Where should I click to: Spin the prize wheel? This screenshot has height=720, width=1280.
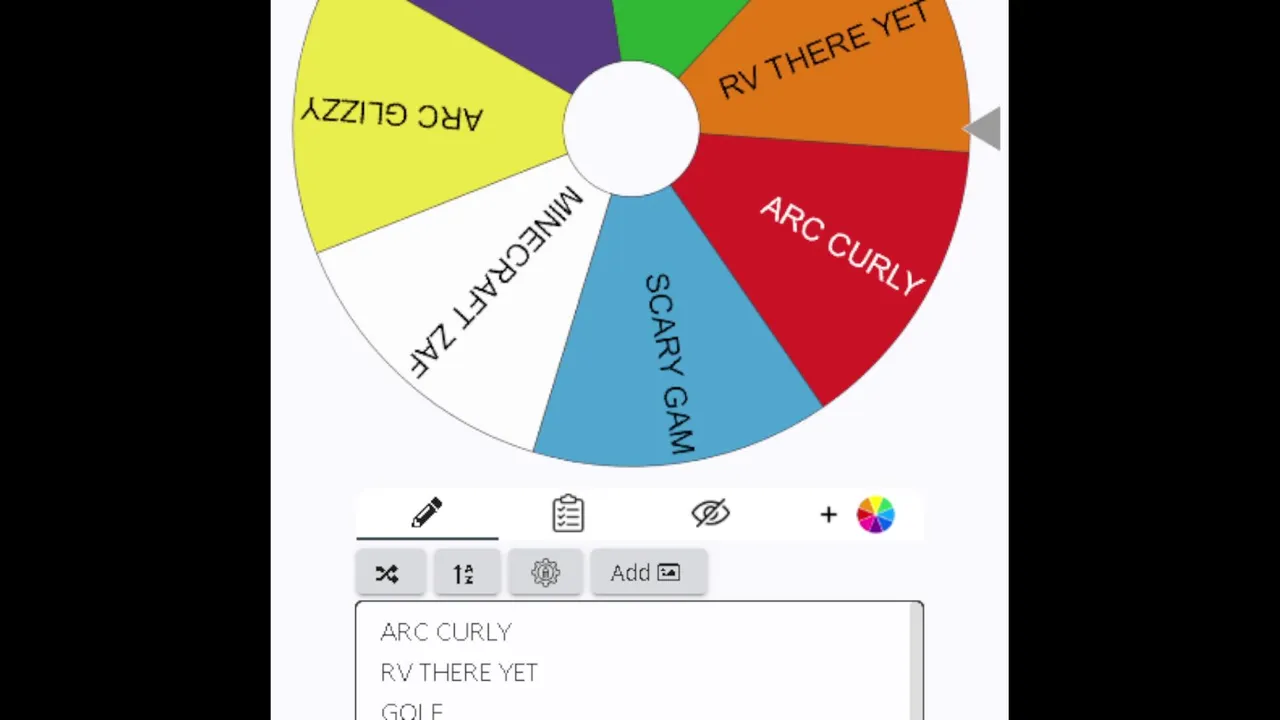pyautogui.click(x=631, y=128)
